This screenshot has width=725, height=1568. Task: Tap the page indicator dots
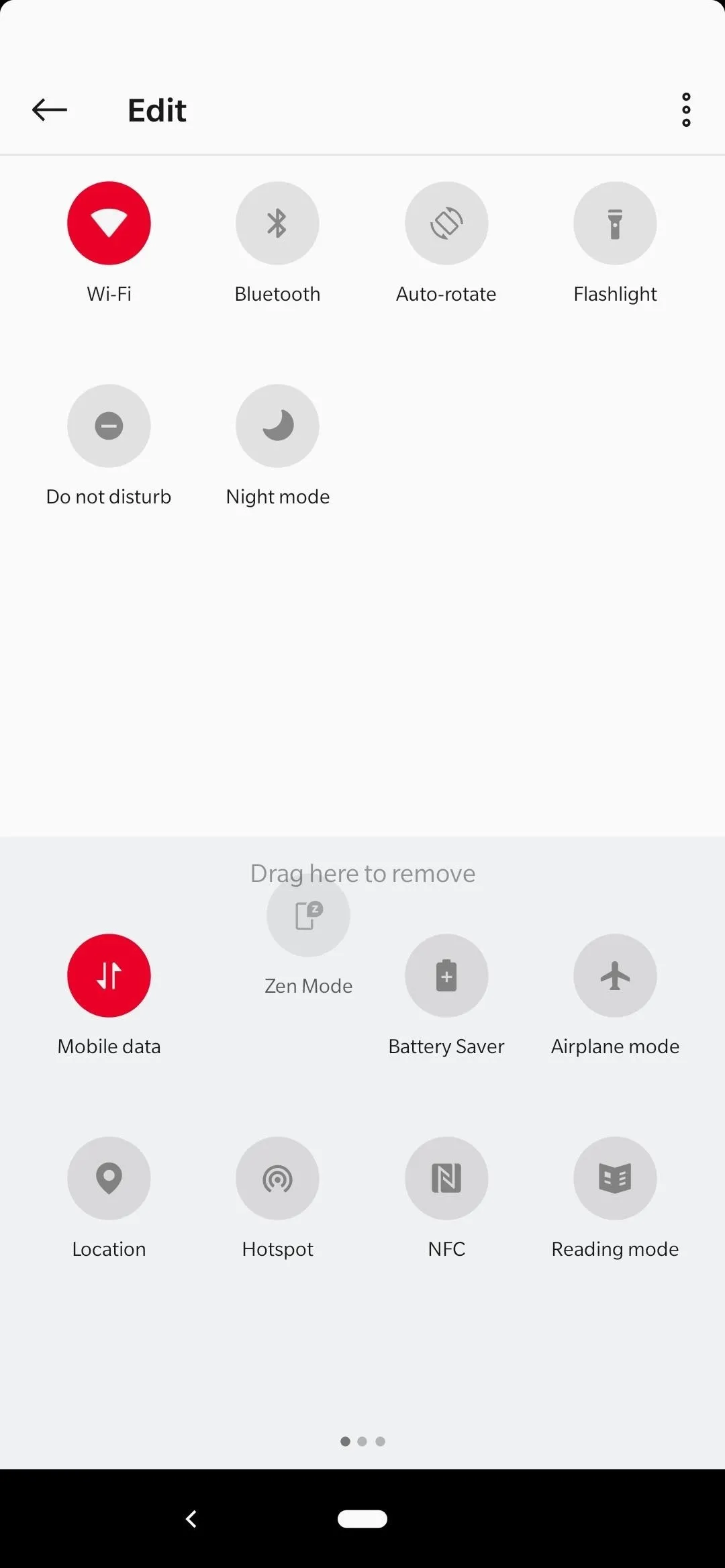pyautogui.click(x=362, y=1441)
